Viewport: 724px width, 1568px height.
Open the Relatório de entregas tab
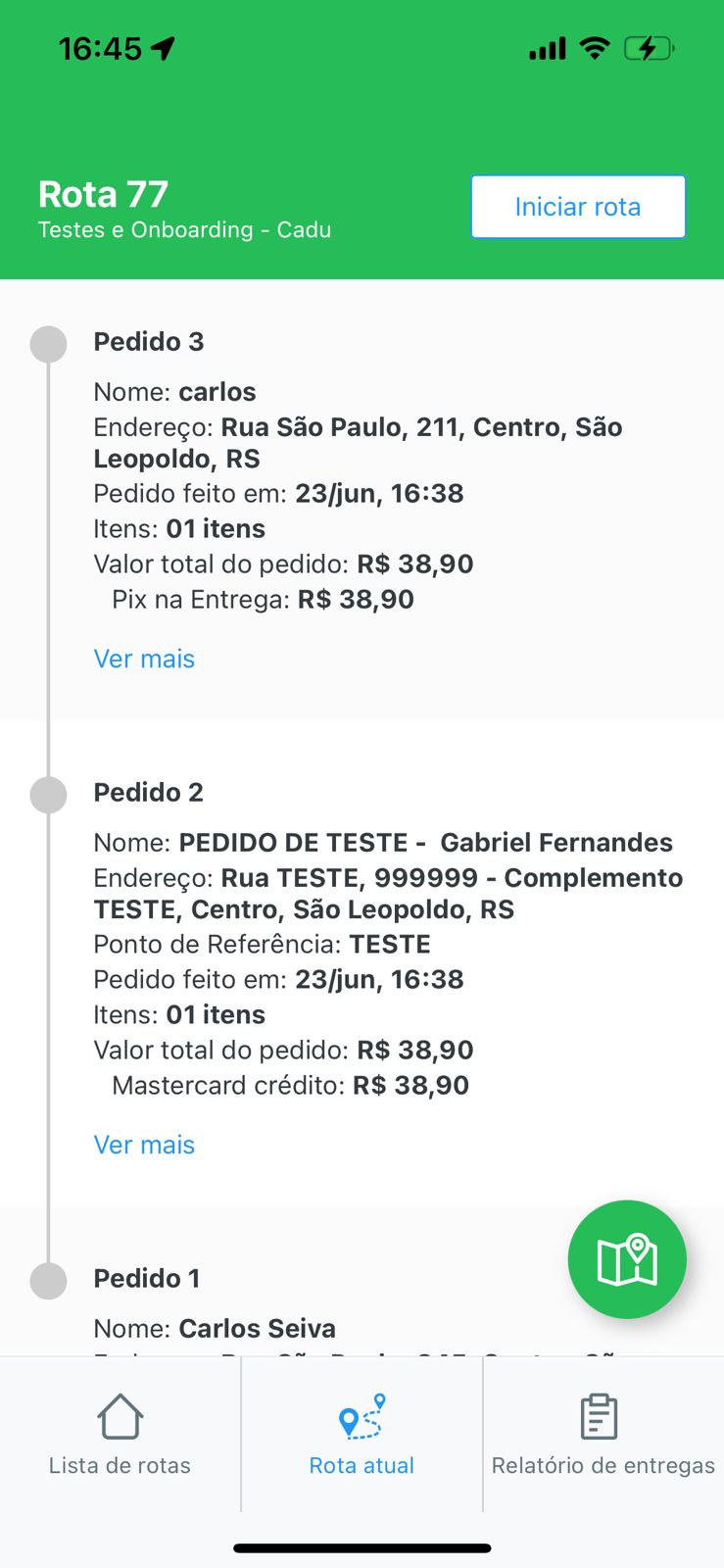coord(603,1435)
